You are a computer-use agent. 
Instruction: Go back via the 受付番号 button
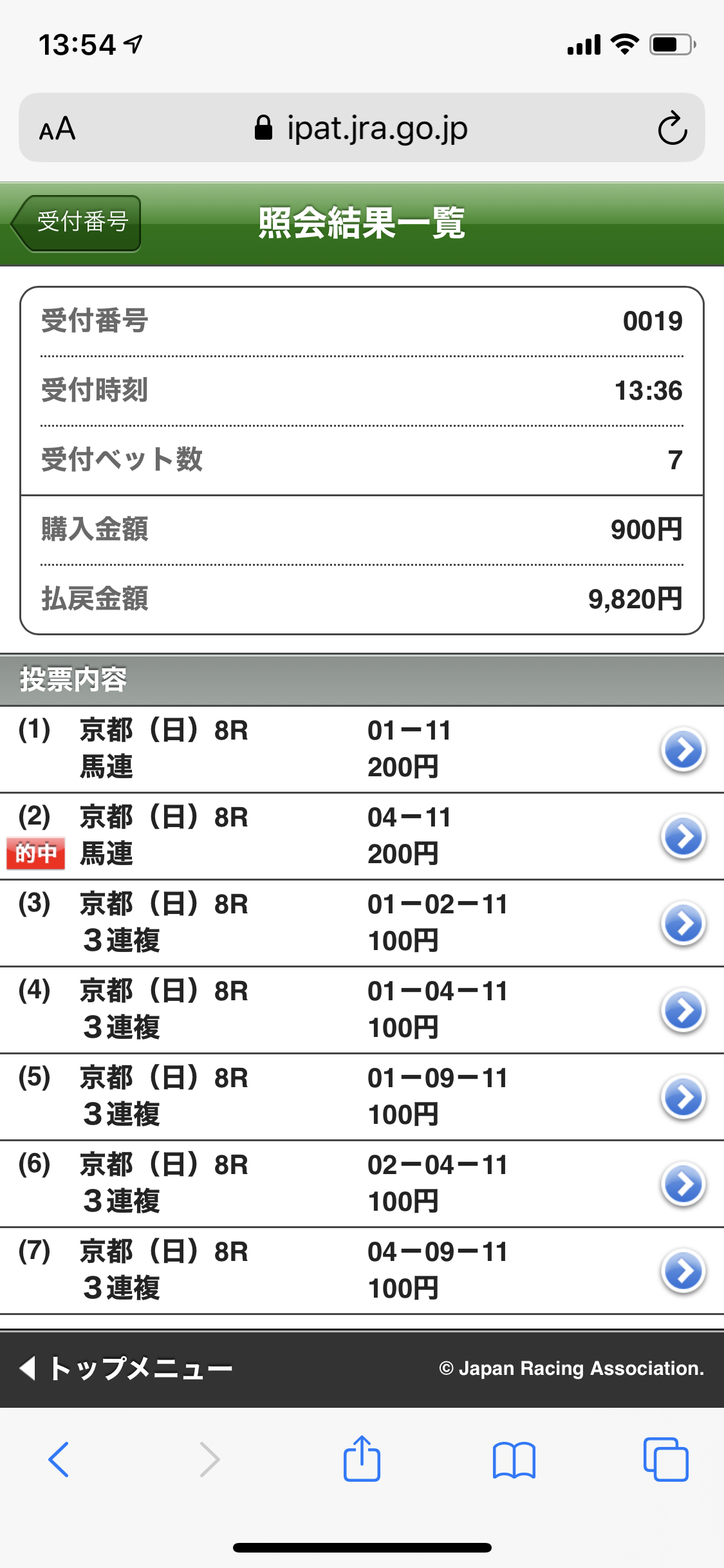pos(77,223)
